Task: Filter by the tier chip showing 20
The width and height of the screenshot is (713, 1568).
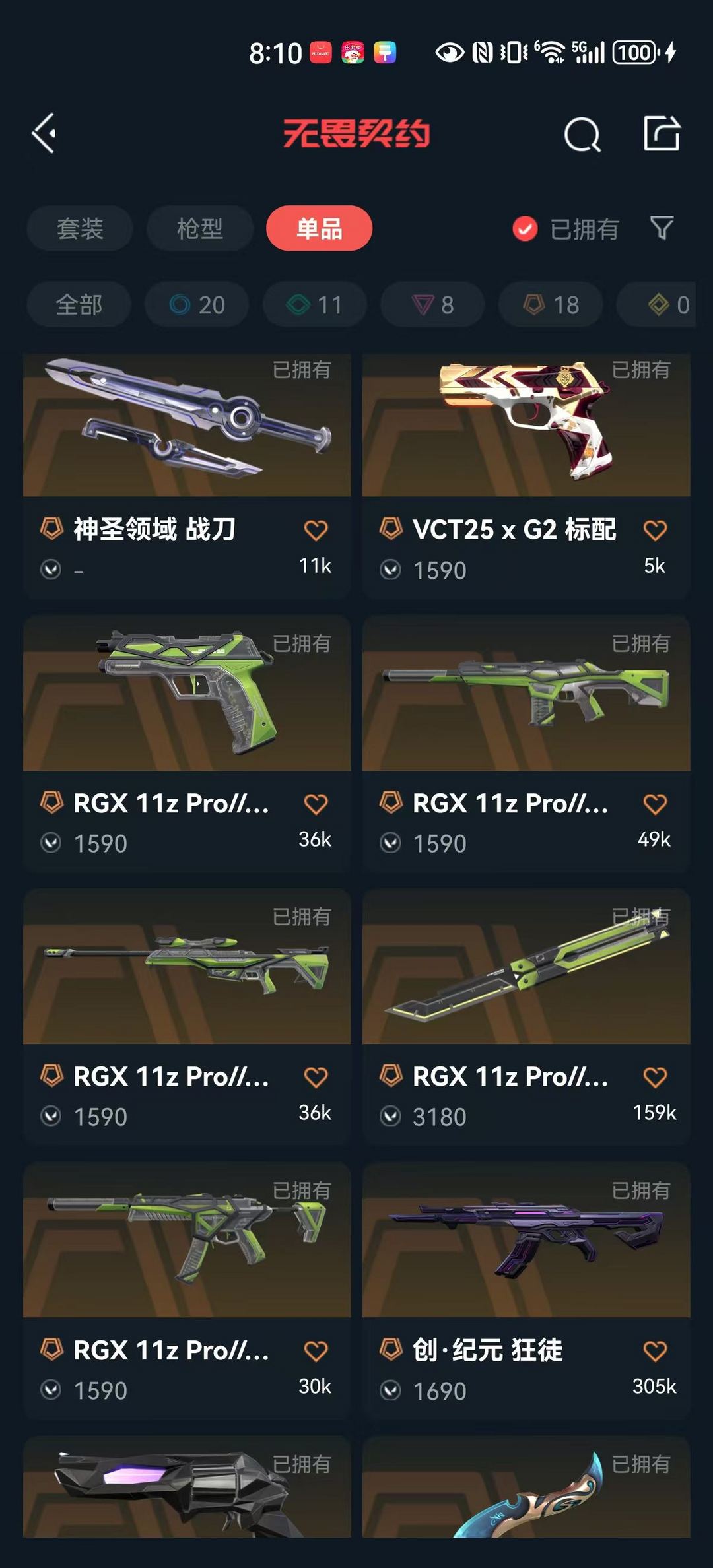Action: point(197,305)
